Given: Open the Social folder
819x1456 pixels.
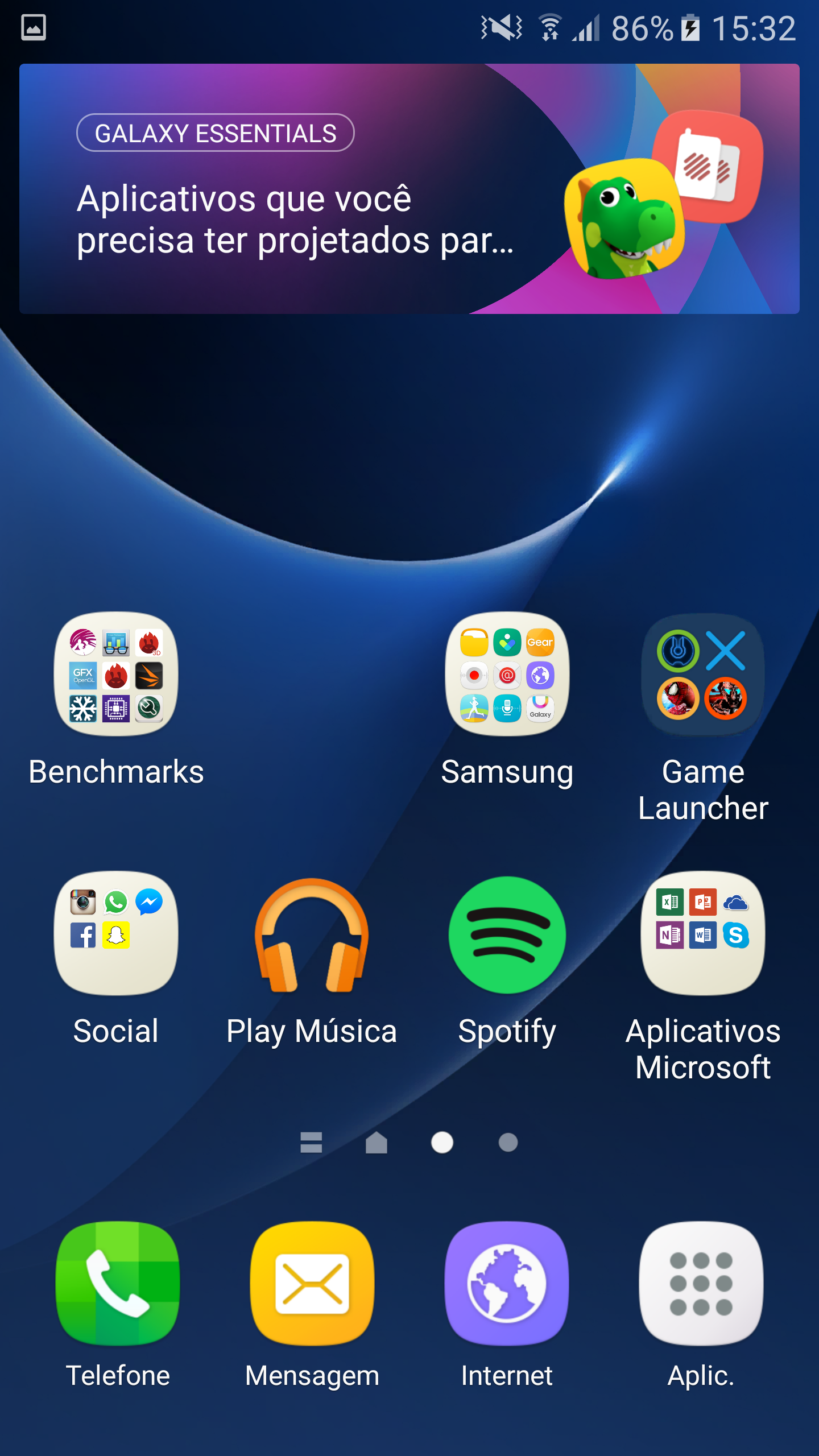Looking at the screenshot, I should tap(116, 934).
